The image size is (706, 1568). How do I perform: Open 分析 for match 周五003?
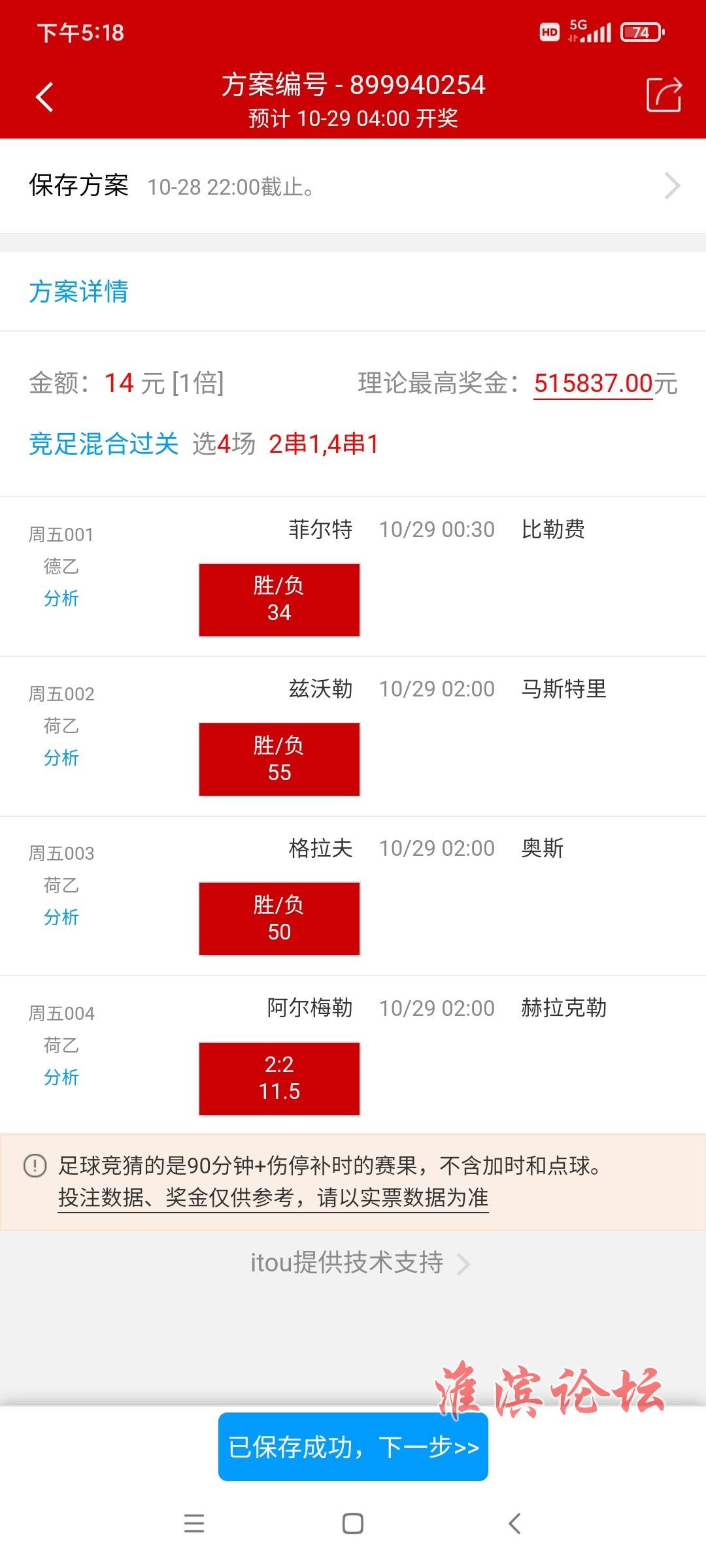click(x=61, y=917)
